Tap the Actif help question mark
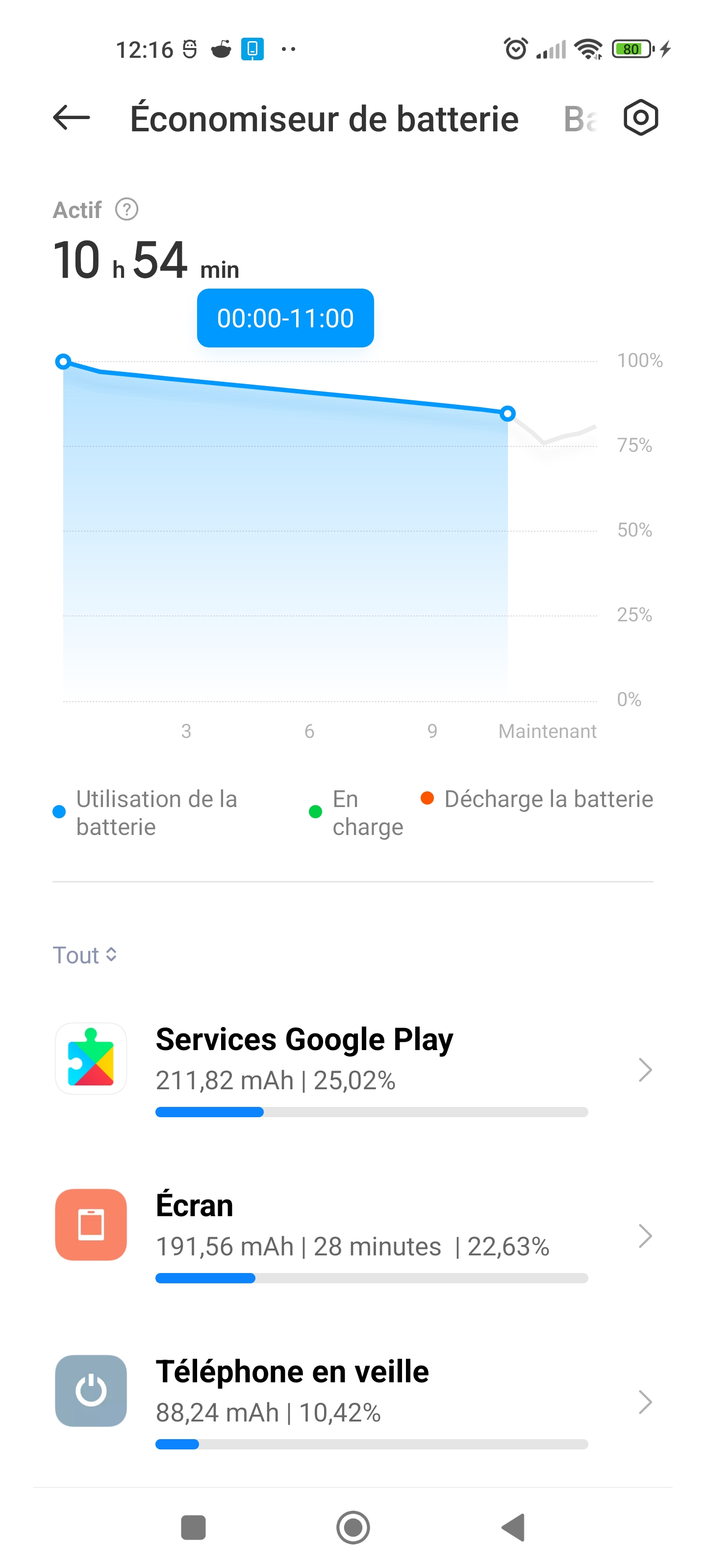 click(126, 209)
